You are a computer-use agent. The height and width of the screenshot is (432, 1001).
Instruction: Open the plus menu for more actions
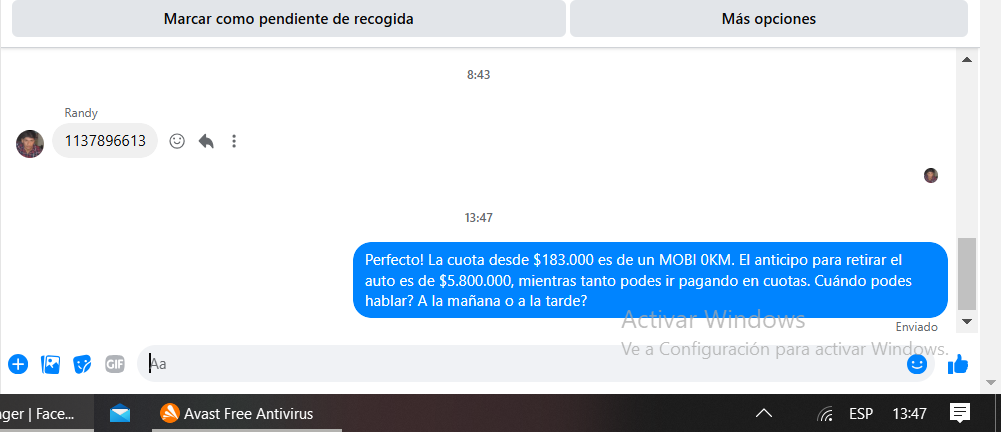(18, 364)
